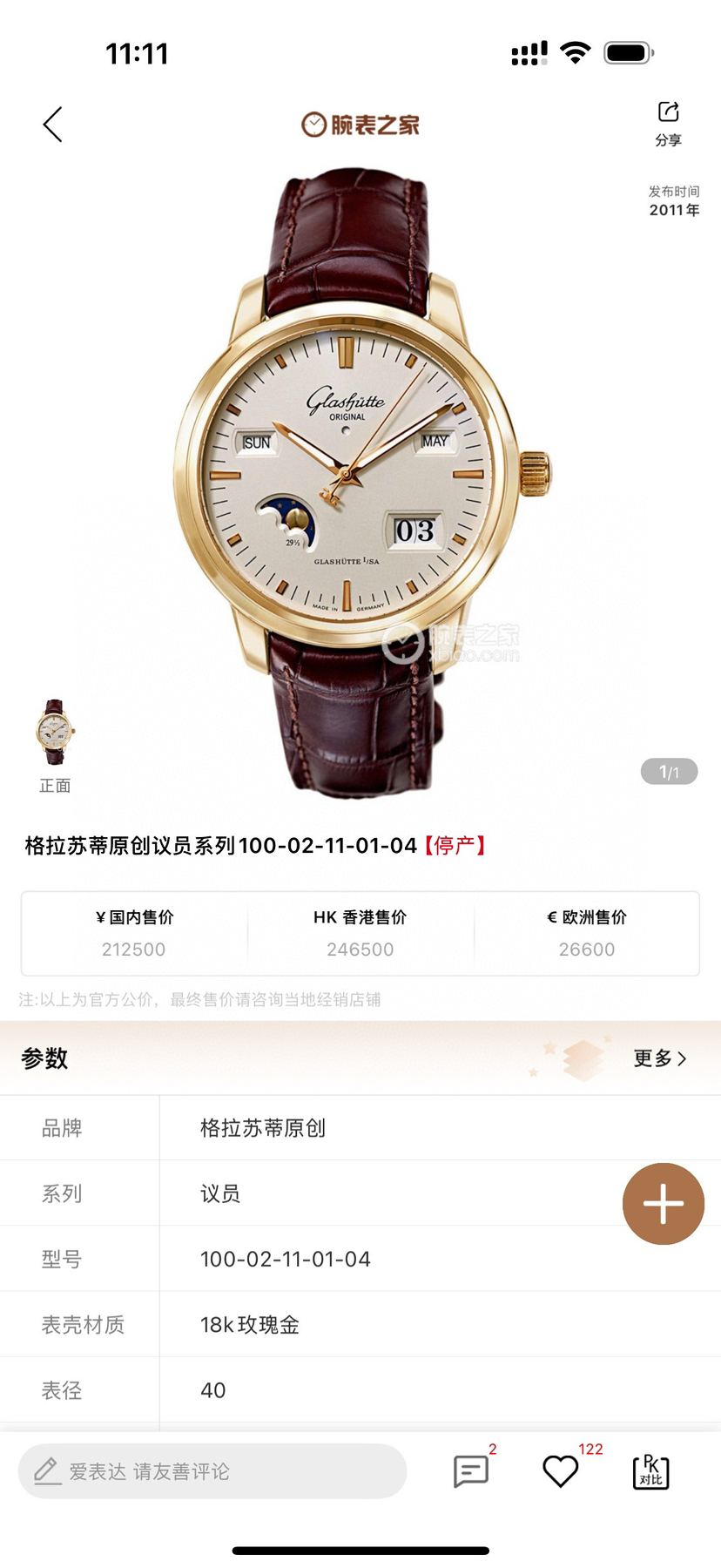Viewport: 721px width, 1568px height.
Task: Share this watch page
Action: 668,124
